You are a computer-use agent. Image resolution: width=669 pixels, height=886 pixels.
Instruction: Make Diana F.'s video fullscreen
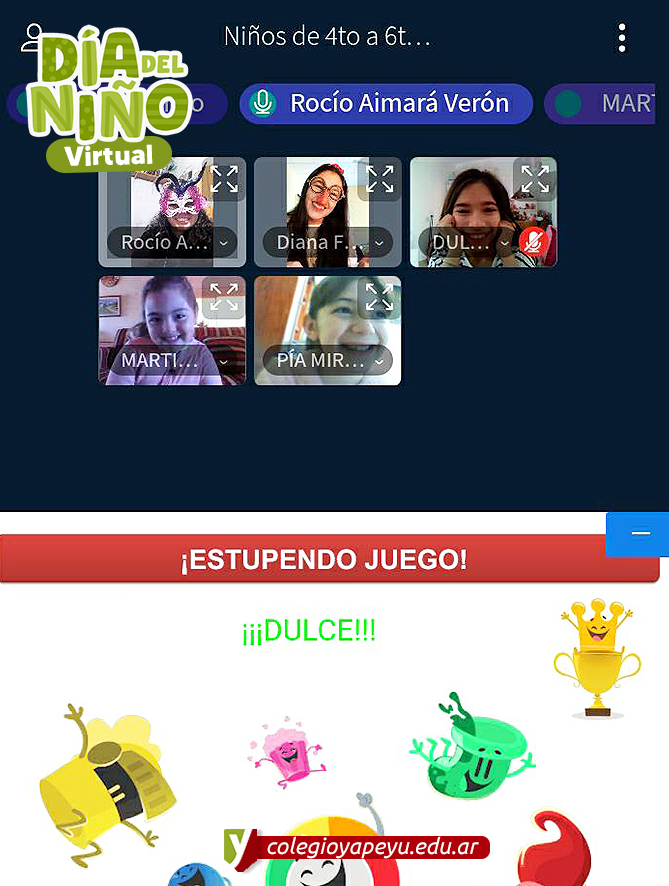380,180
